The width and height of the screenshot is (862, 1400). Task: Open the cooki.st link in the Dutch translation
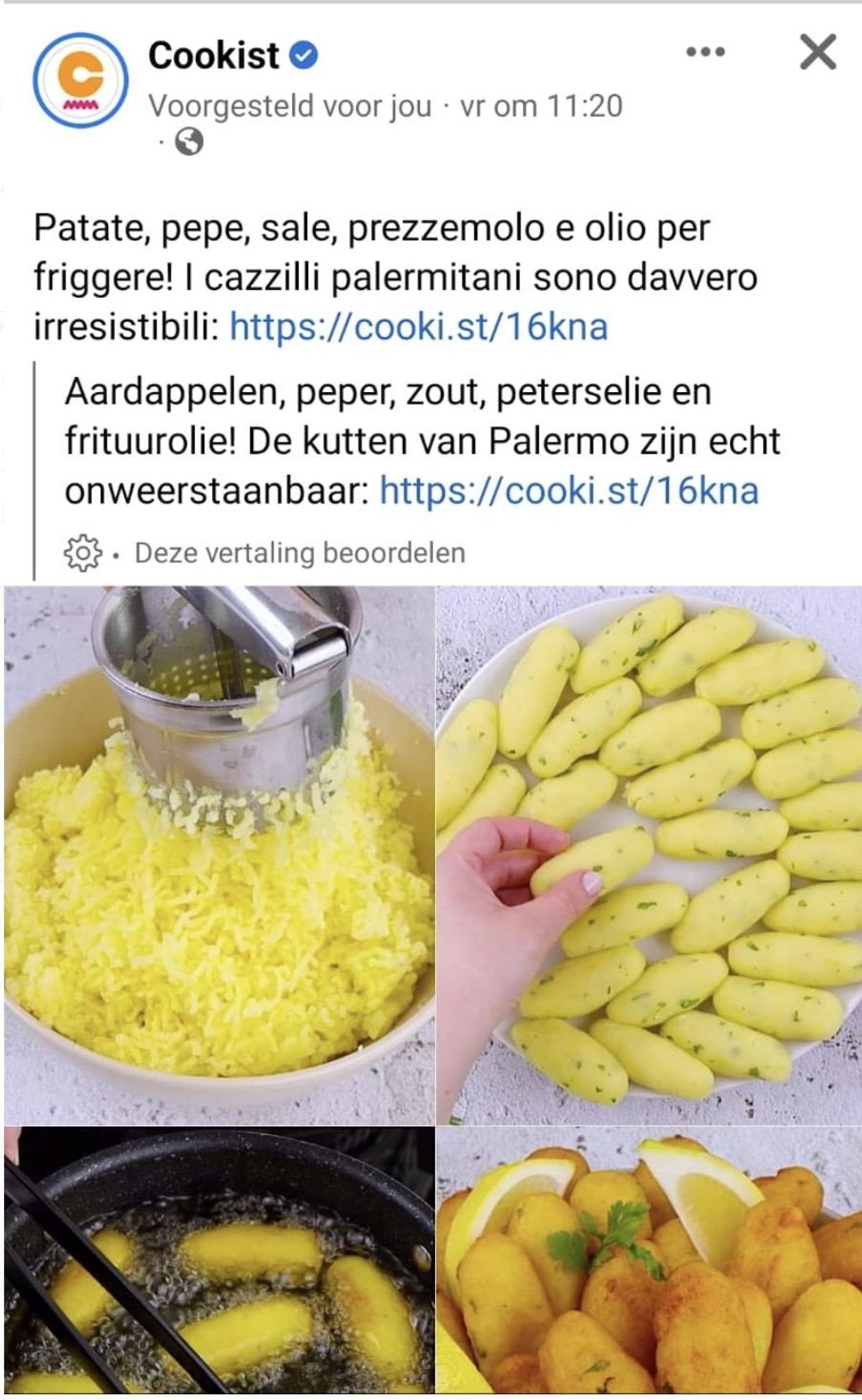coord(568,491)
